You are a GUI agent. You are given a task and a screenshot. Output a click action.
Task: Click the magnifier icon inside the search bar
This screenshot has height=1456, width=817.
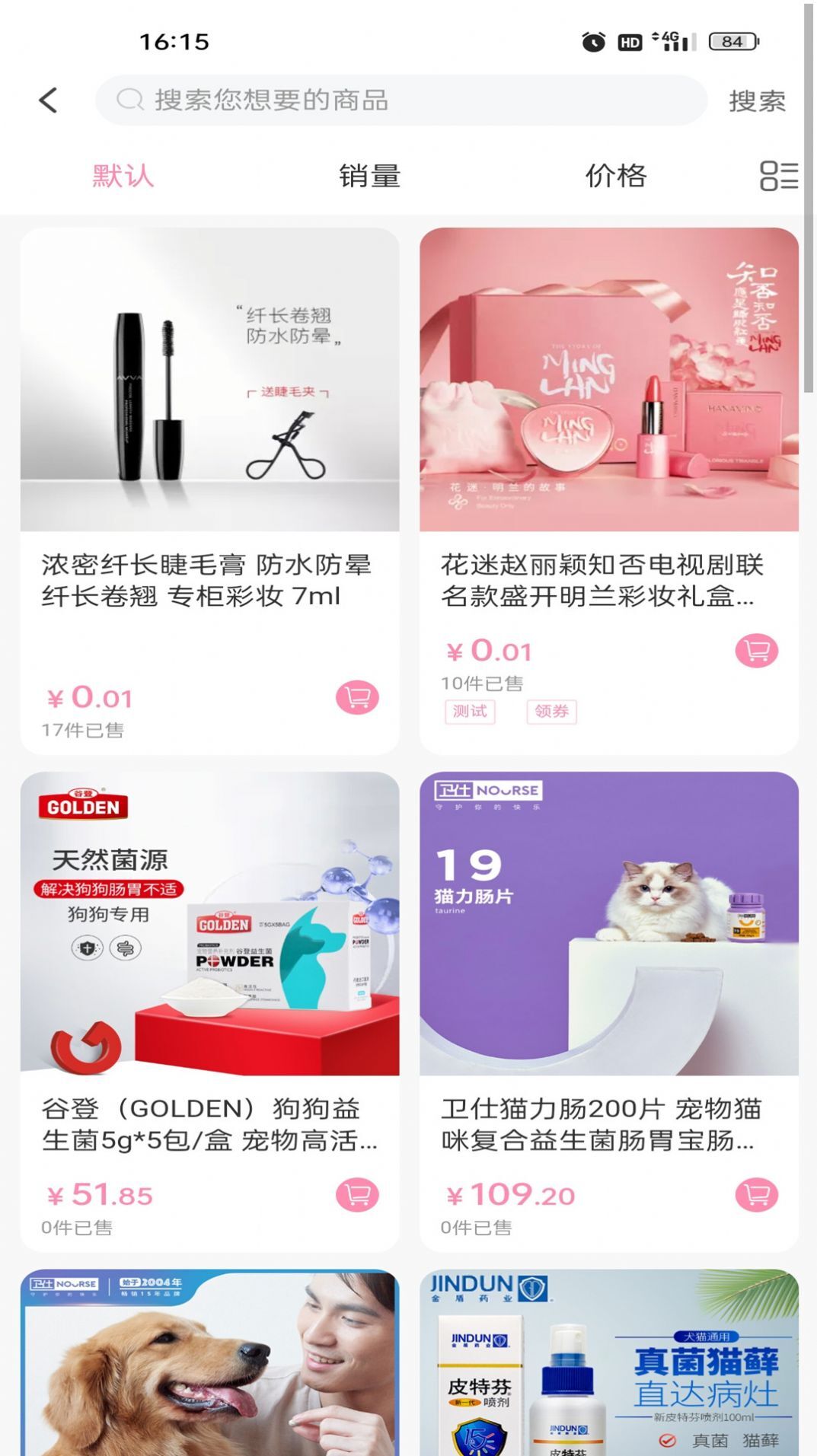[x=131, y=100]
